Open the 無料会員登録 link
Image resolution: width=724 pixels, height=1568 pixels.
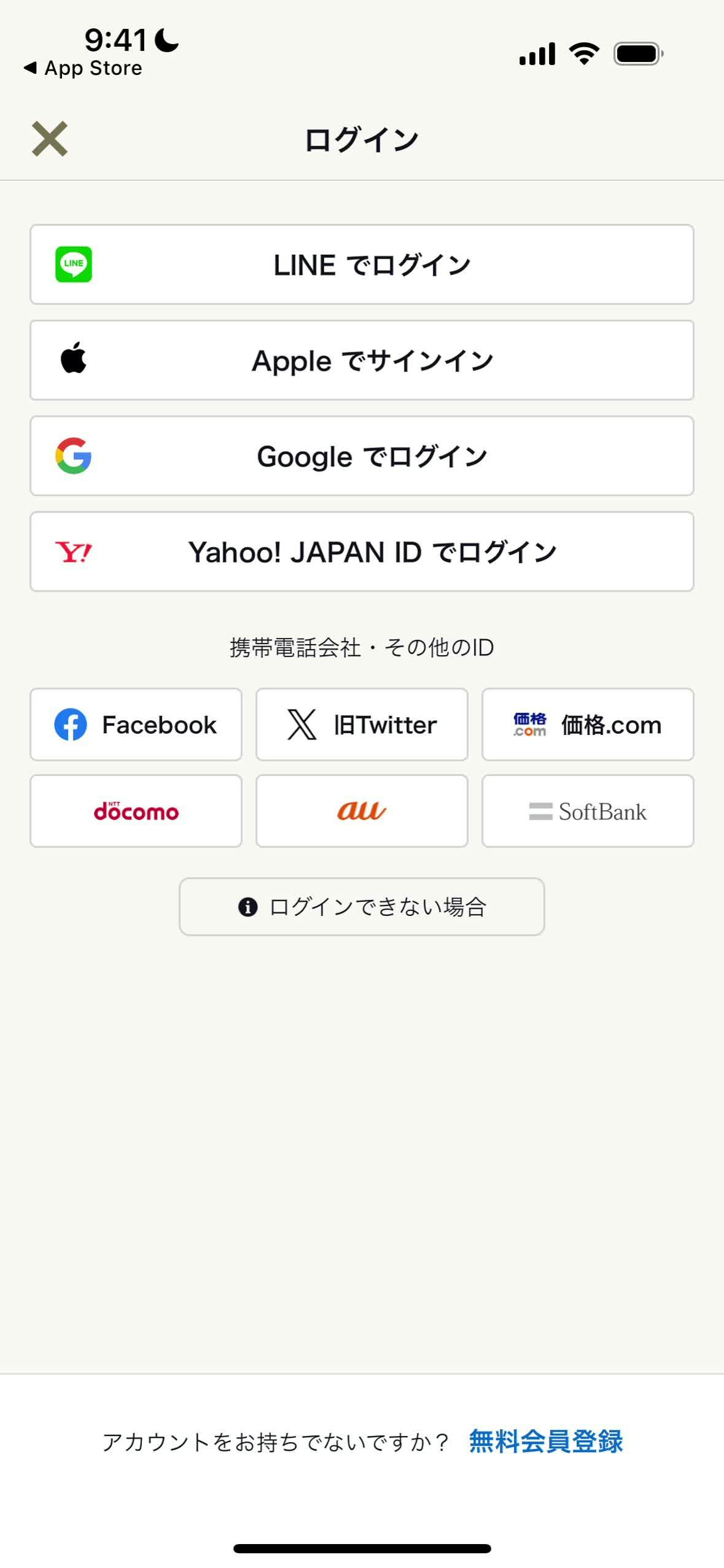click(x=546, y=1442)
